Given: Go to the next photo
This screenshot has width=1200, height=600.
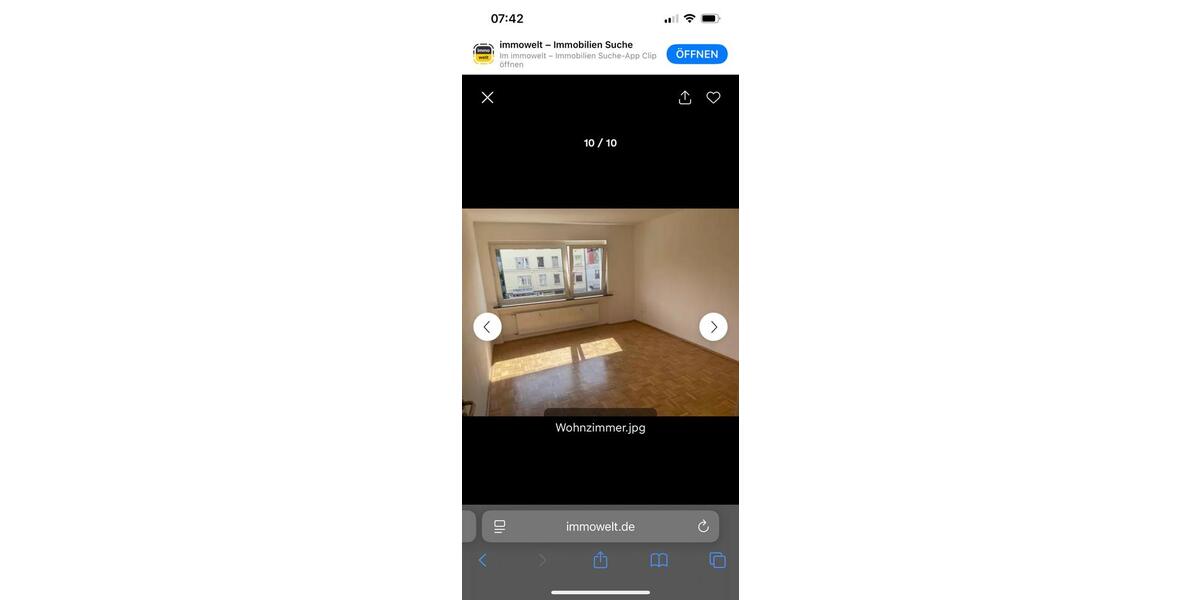Looking at the screenshot, I should pyautogui.click(x=713, y=327).
